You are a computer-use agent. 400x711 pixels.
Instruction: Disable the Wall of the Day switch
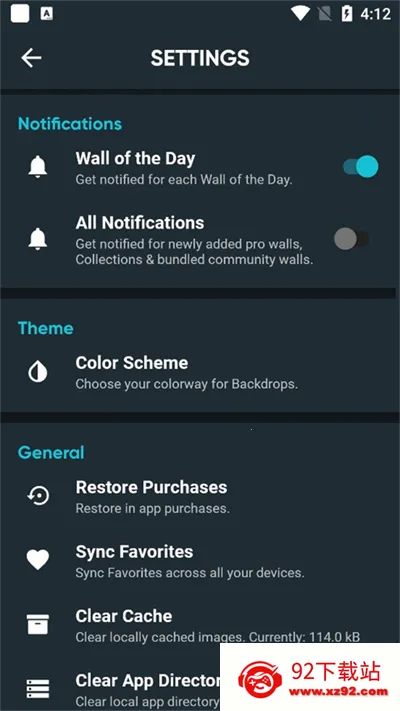(360, 166)
